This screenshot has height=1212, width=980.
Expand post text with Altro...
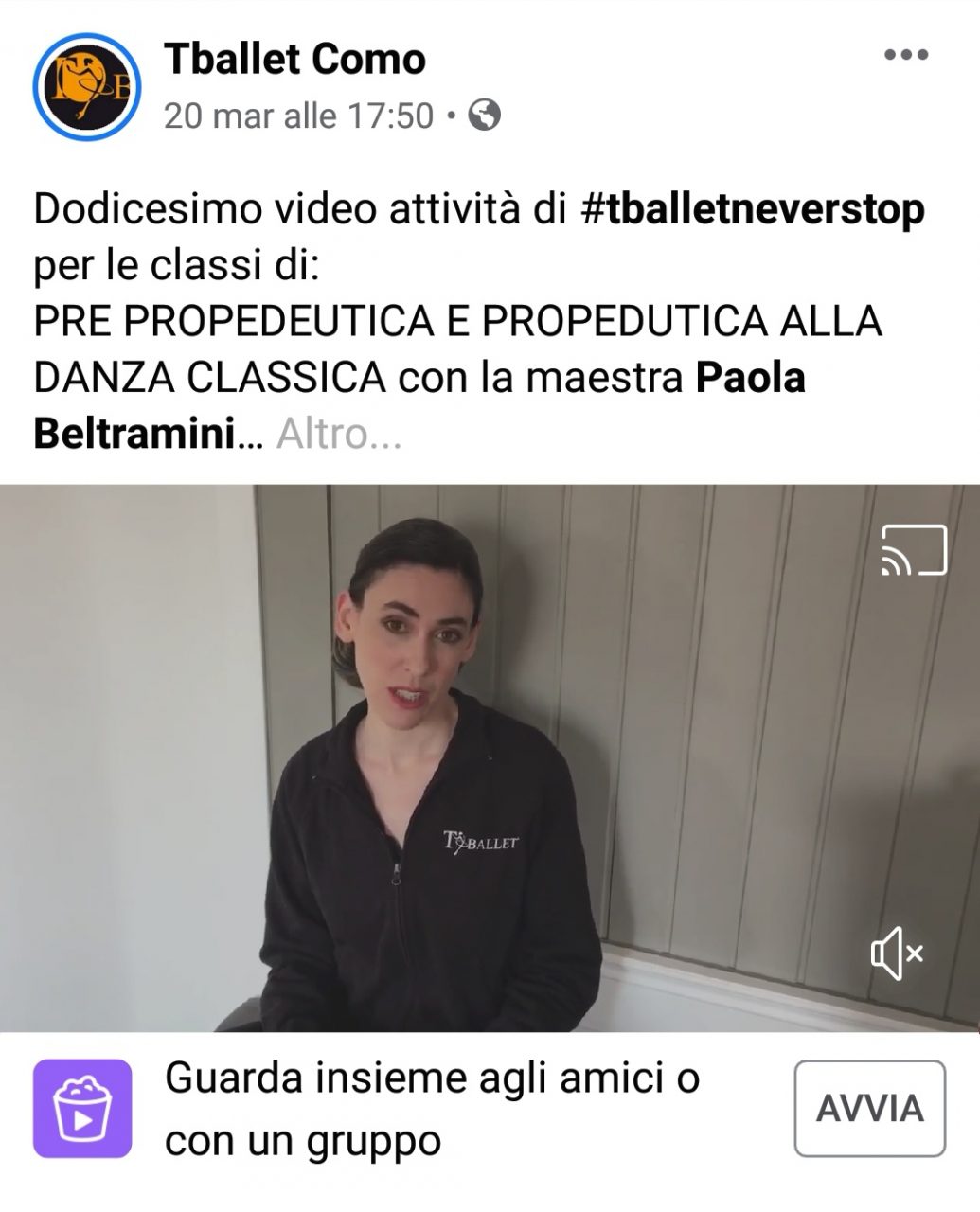pyautogui.click(x=339, y=435)
